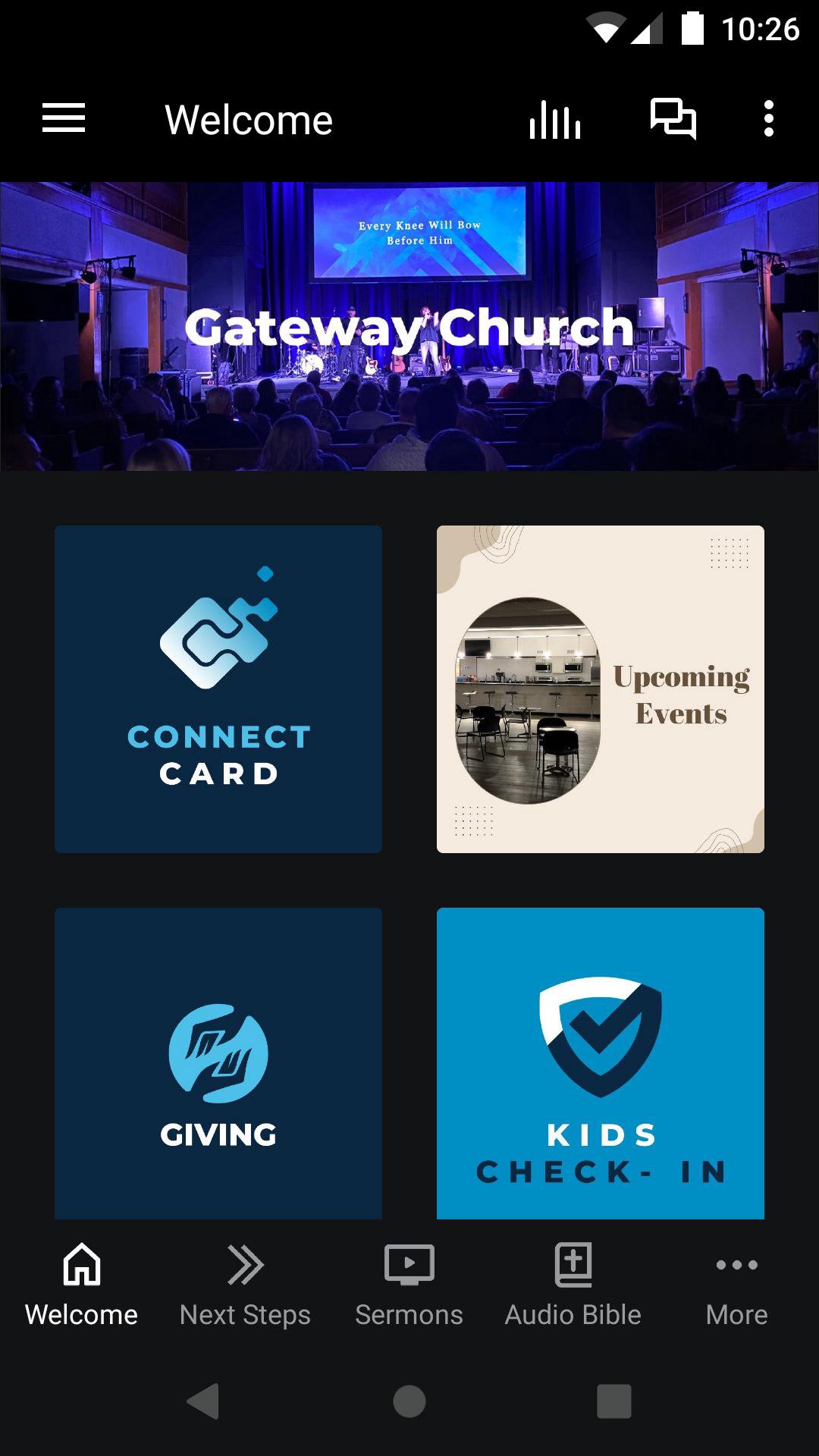Open the Giving tile
819x1456 pixels.
218,1063
